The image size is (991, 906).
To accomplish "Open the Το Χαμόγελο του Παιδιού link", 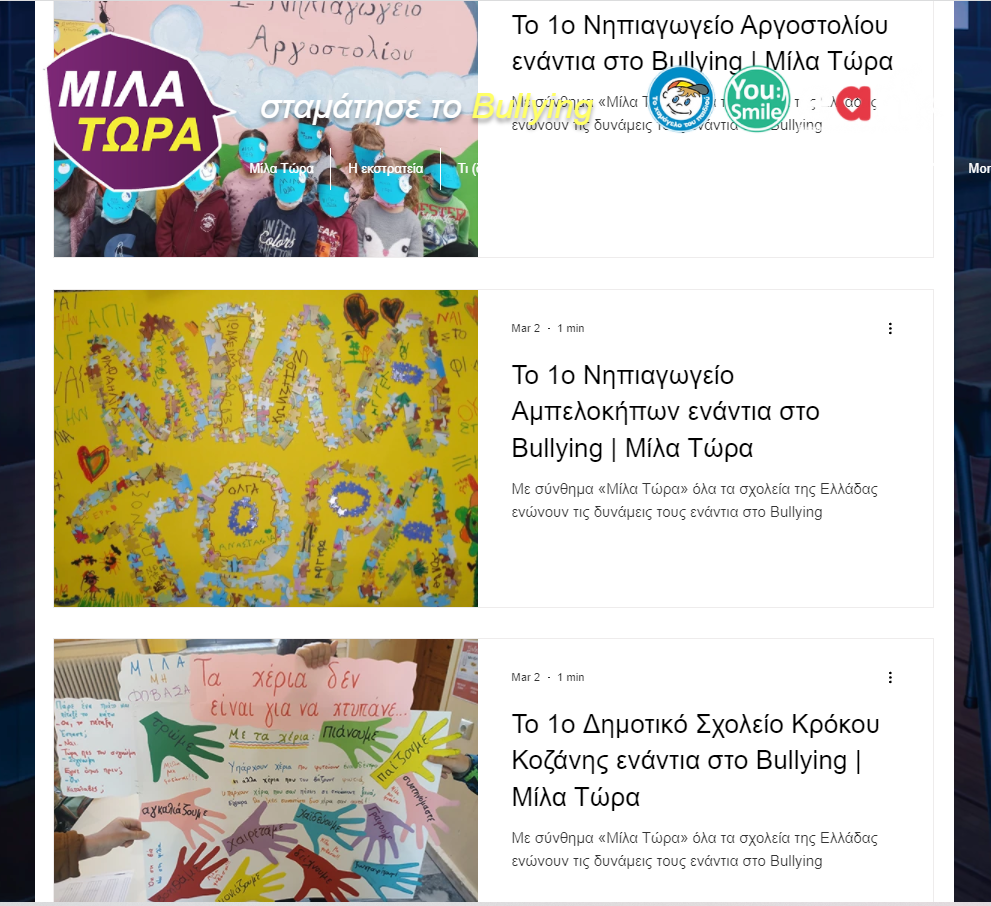I will pyautogui.click(x=680, y=99).
